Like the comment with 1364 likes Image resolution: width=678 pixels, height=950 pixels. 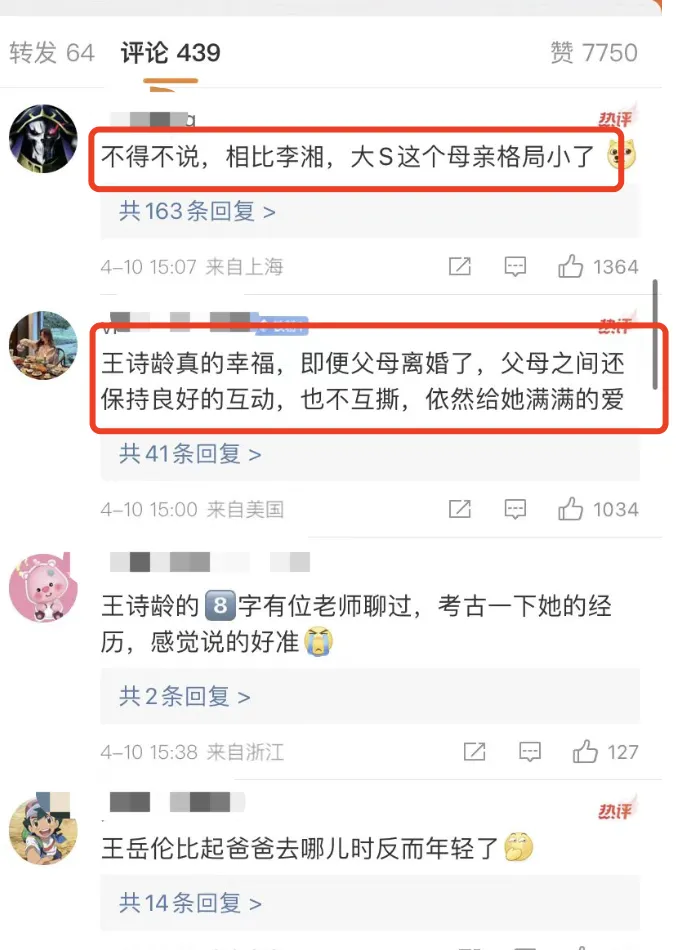pos(571,267)
